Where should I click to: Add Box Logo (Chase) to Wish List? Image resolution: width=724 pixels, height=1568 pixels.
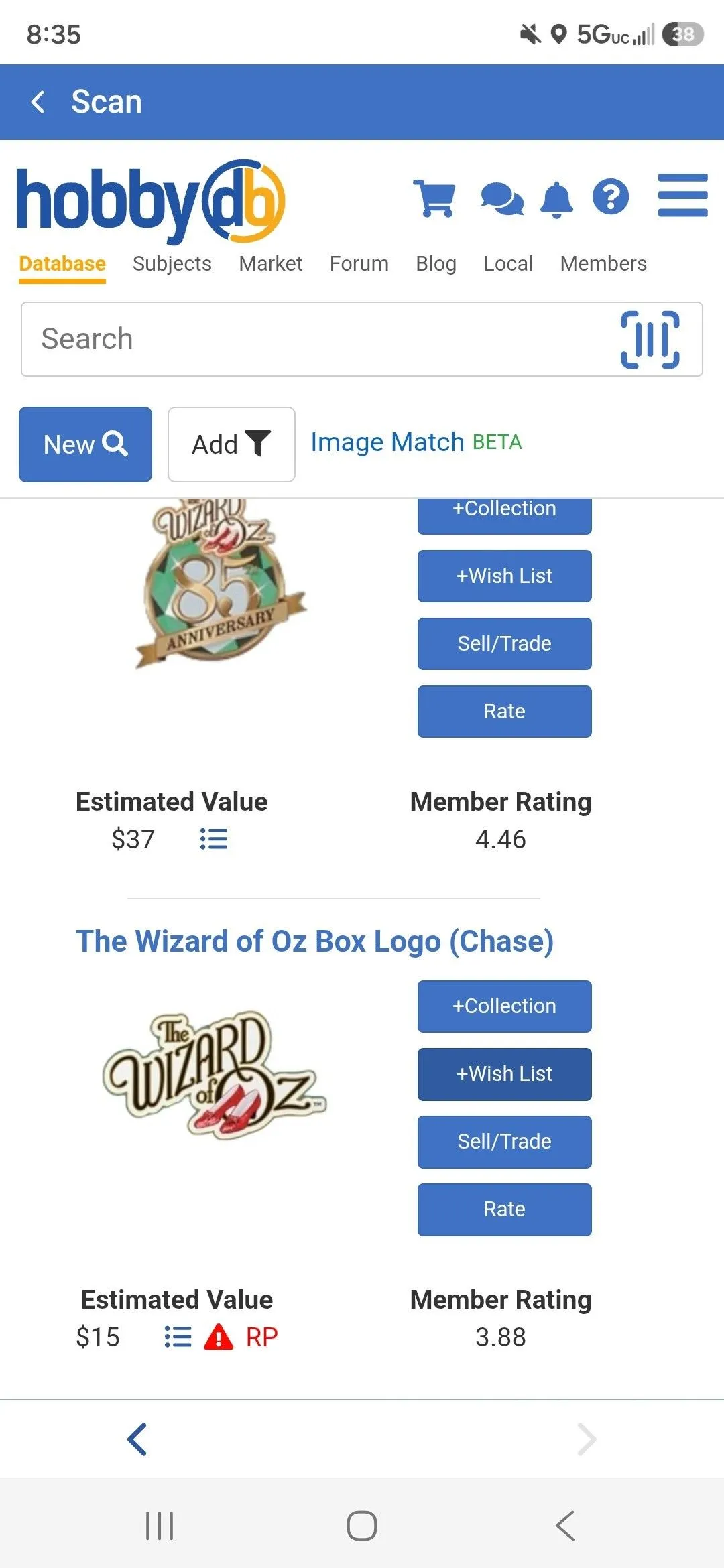coord(504,1074)
